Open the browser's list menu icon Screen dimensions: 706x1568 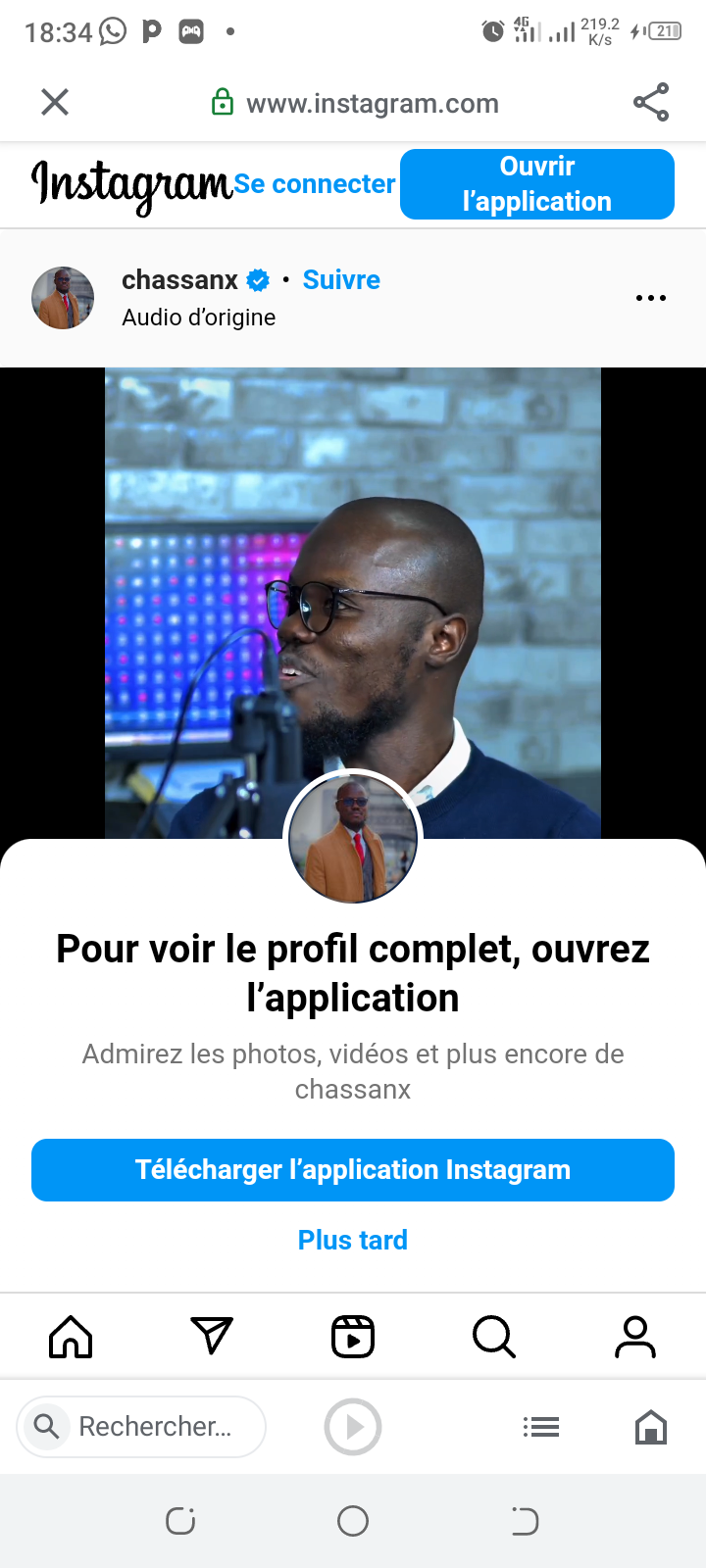541,1427
